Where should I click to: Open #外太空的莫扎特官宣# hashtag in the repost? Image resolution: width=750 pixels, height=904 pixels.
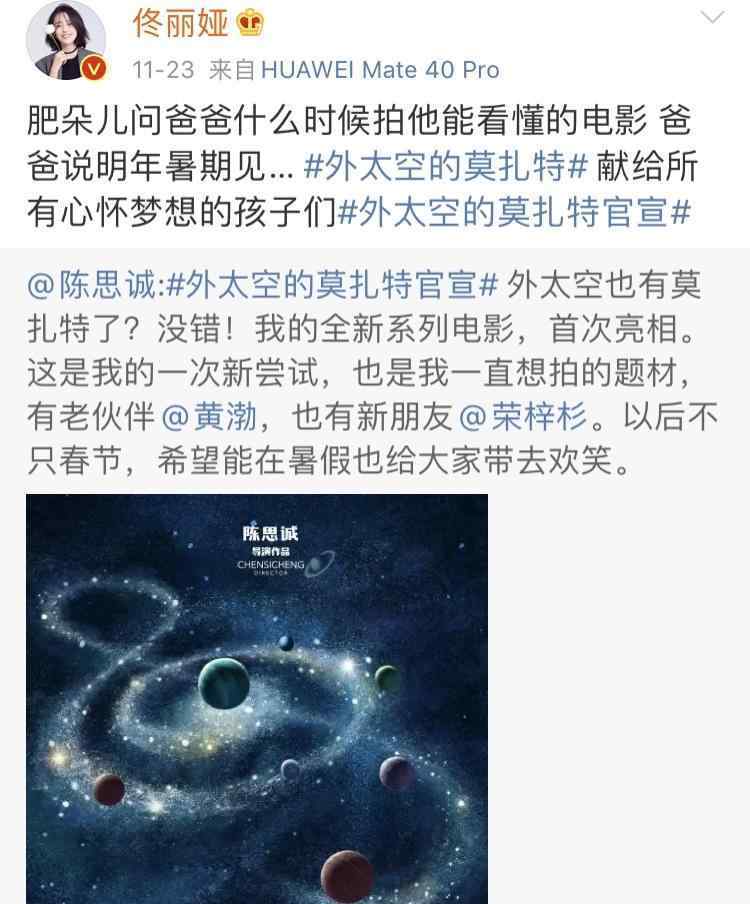(x=327, y=287)
